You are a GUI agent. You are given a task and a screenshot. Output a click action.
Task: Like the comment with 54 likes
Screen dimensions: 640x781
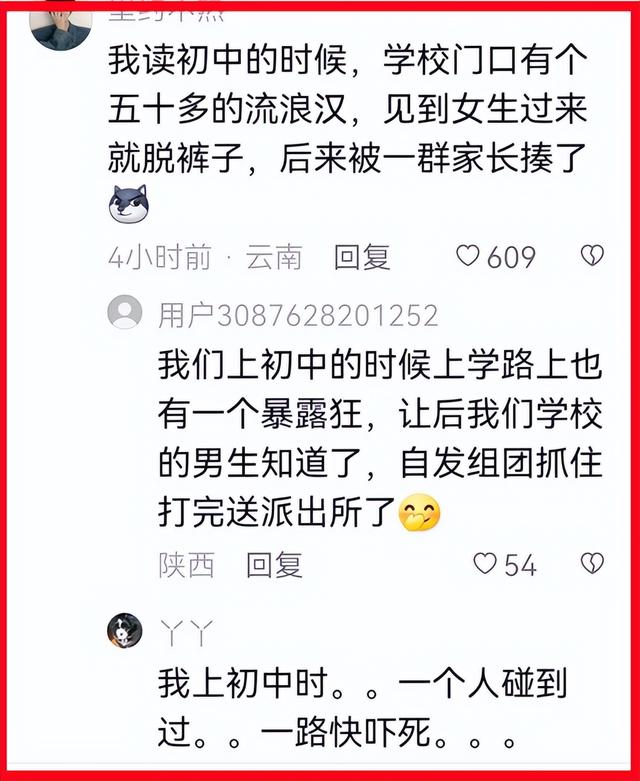[485, 564]
